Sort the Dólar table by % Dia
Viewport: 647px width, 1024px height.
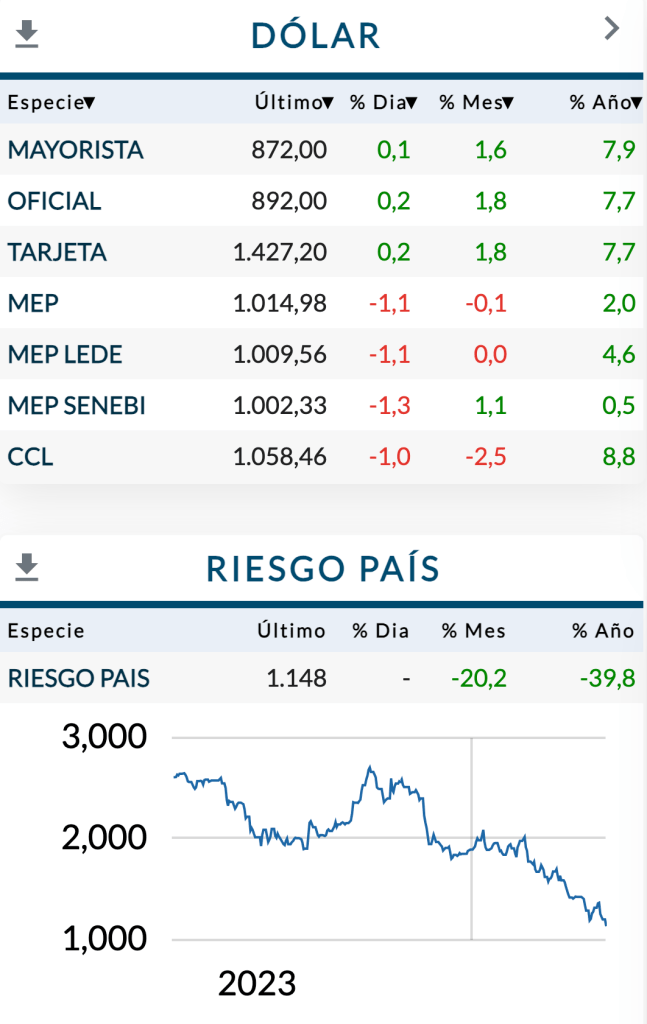(x=383, y=102)
